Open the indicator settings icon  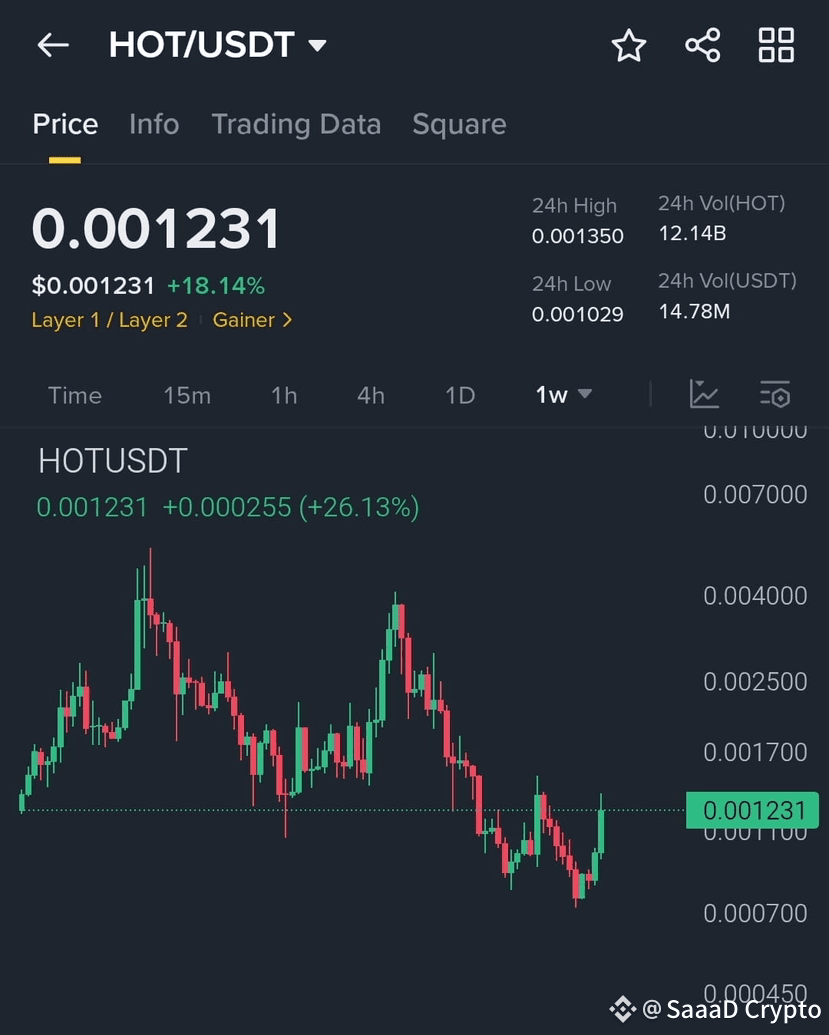(x=775, y=394)
